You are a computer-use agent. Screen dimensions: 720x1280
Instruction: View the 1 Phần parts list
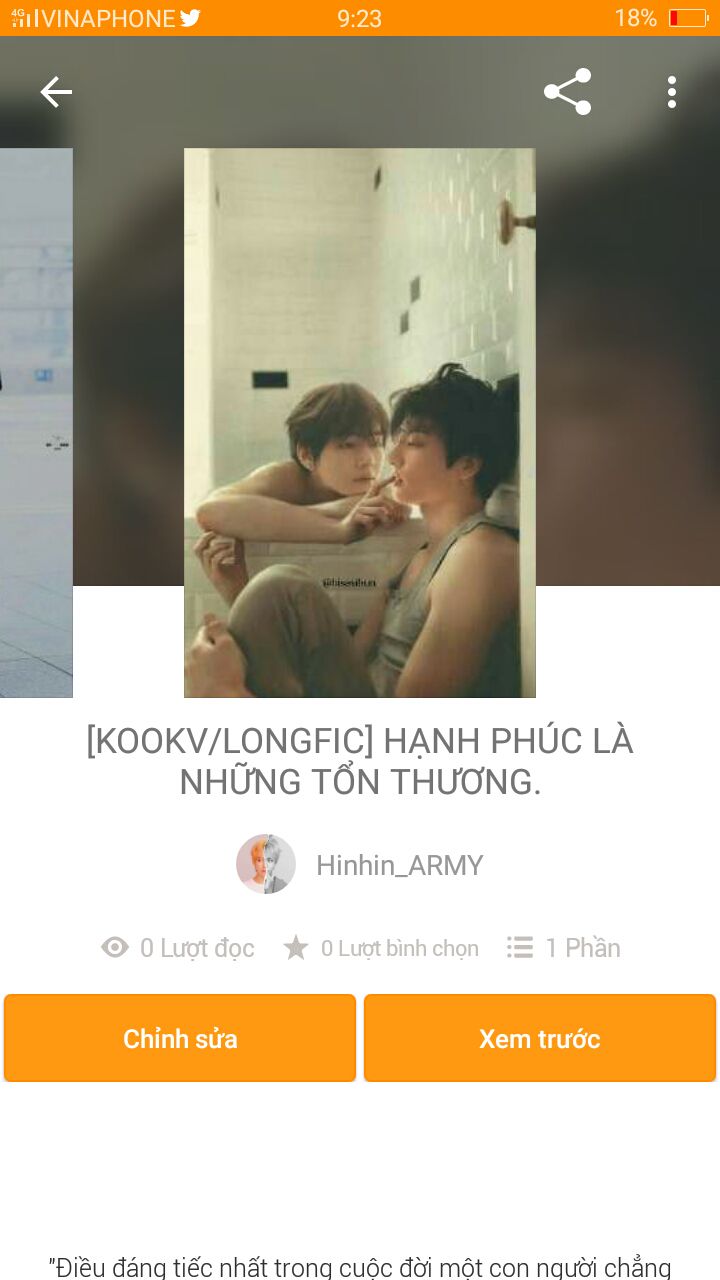click(x=563, y=948)
